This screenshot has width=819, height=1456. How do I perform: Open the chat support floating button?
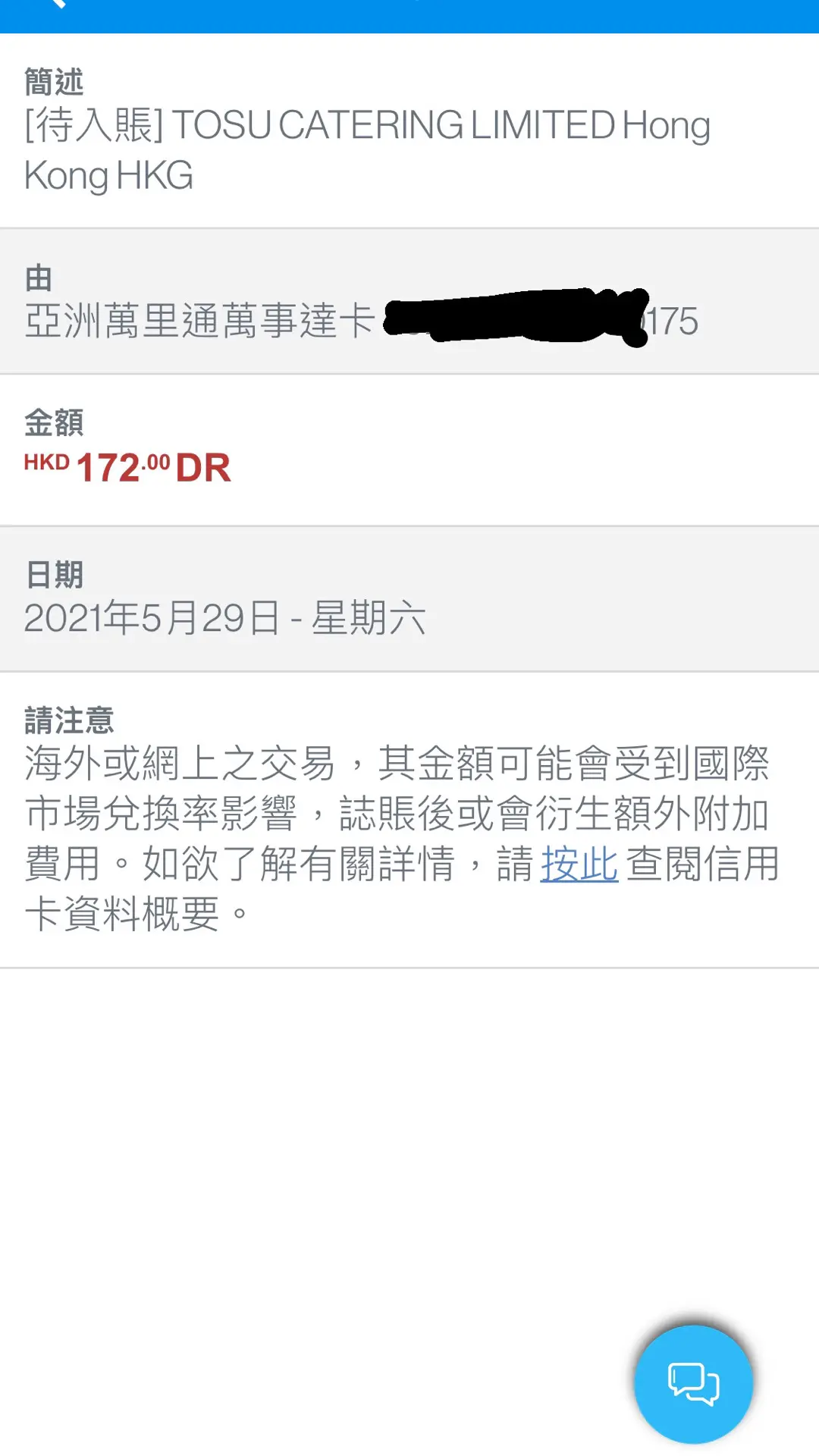pyautogui.click(x=693, y=1384)
